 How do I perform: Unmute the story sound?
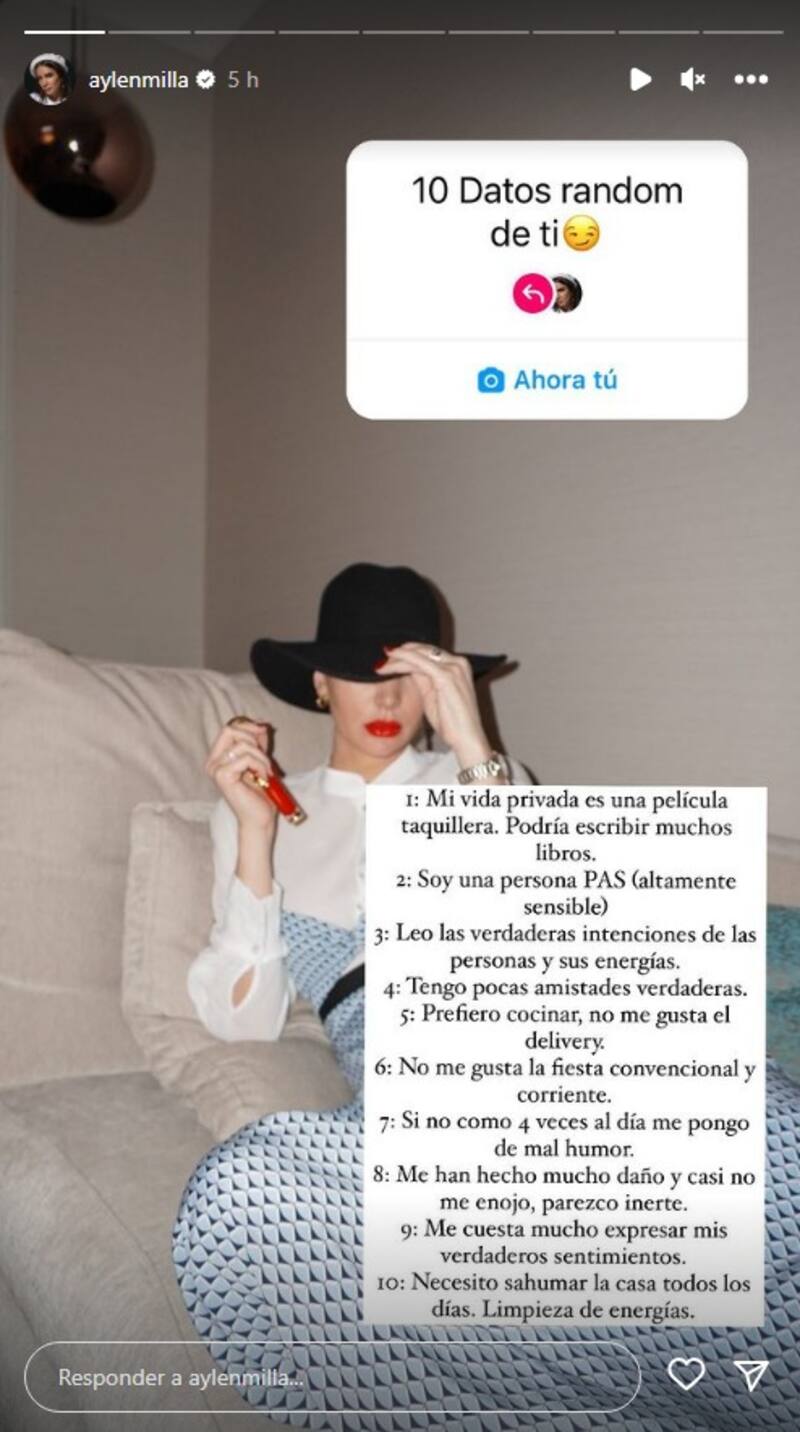pyautogui.click(x=692, y=79)
